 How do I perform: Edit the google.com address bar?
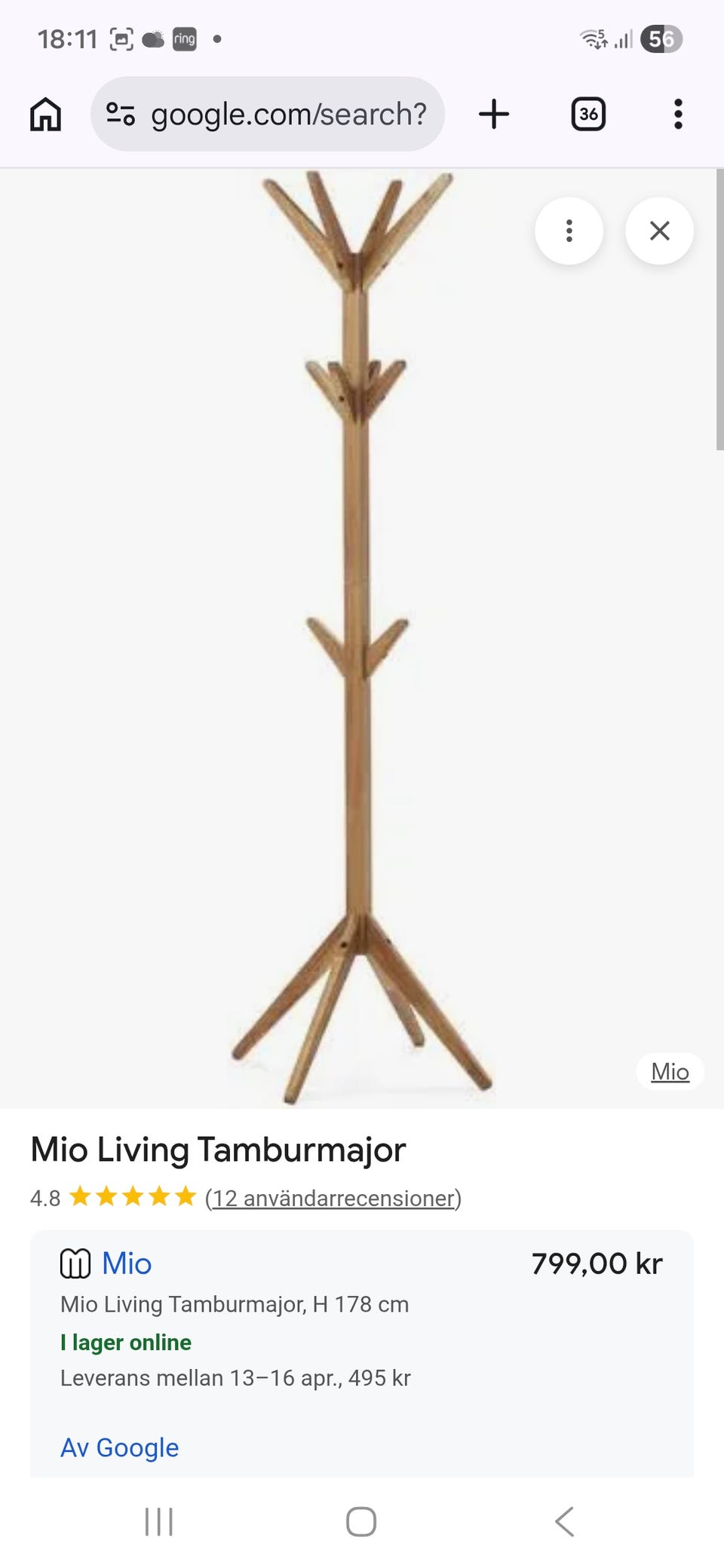click(288, 115)
